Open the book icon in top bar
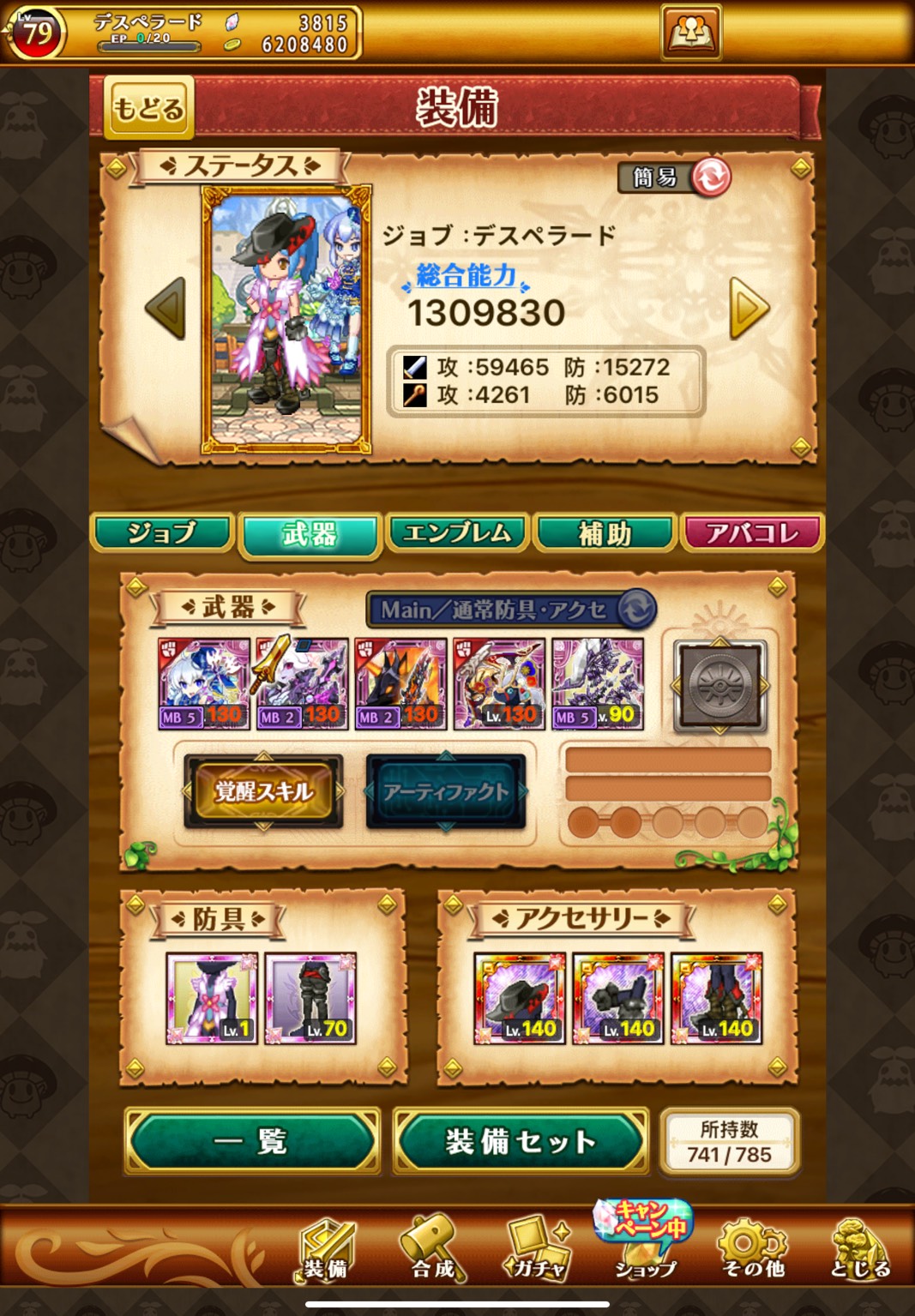Screen dimensions: 915x1316 689,33
